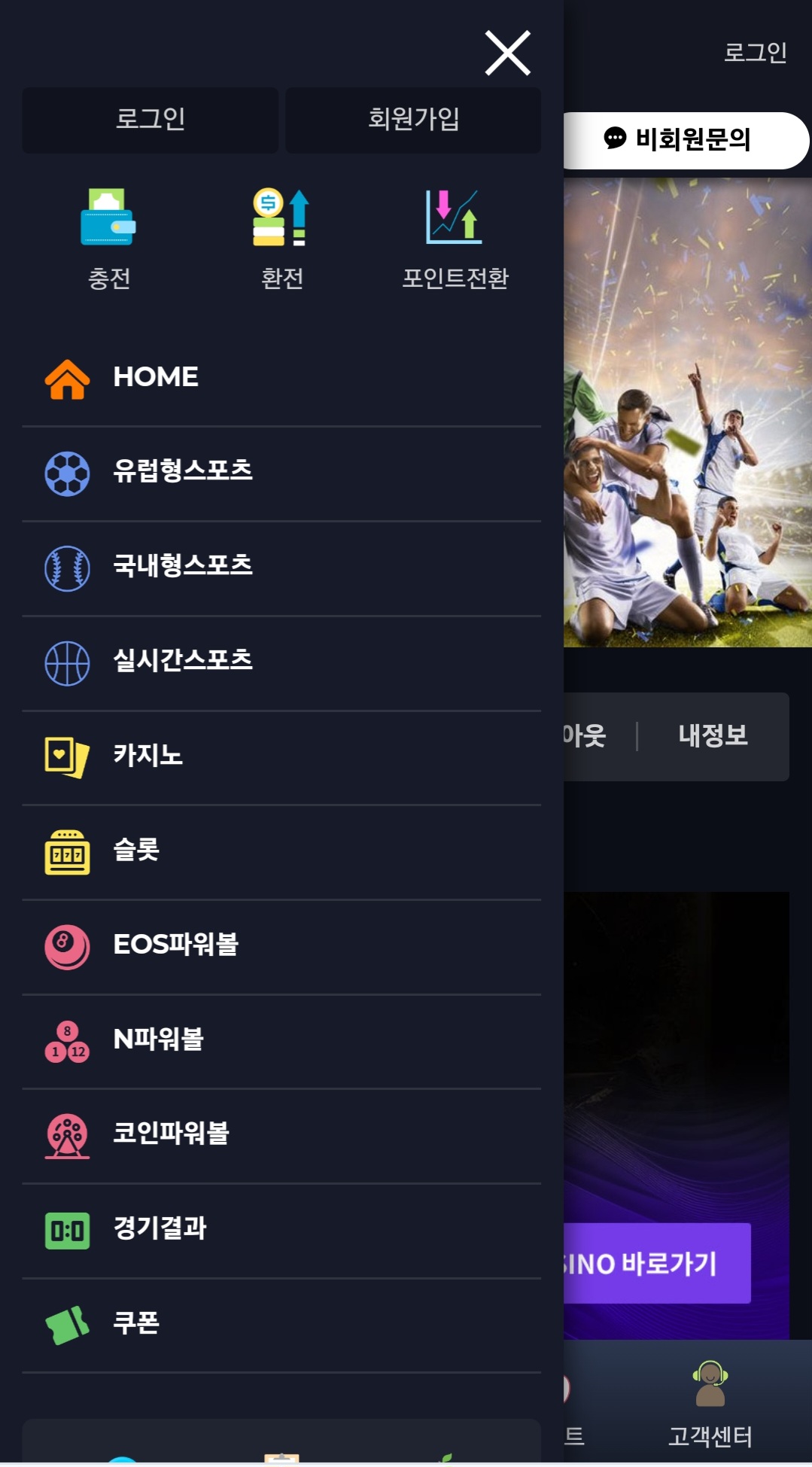Select 실시간스포츠 in the drawer
Viewport: 812px width, 1467px height.
(182, 662)
